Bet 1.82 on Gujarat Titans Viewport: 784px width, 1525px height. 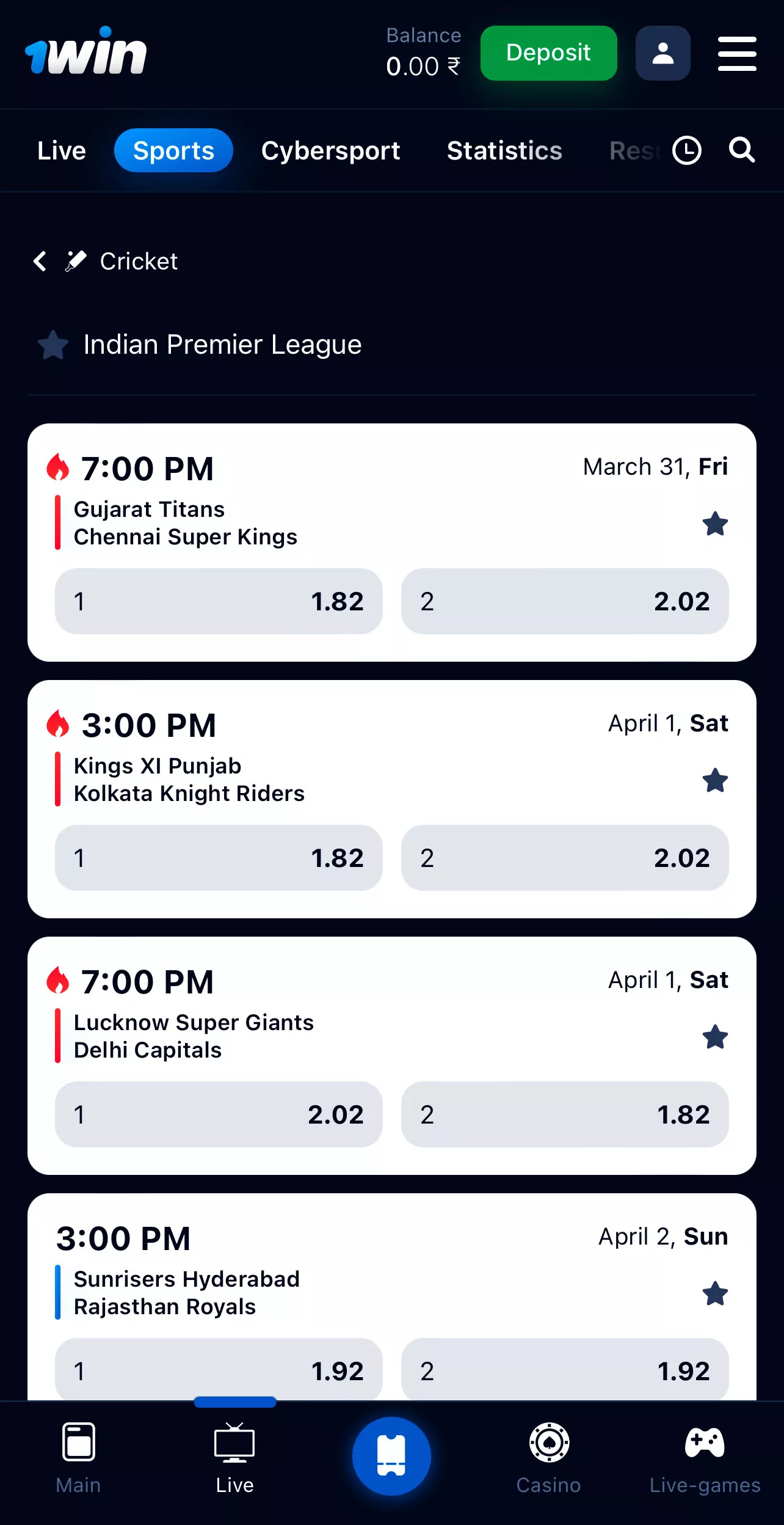point(219,601)
